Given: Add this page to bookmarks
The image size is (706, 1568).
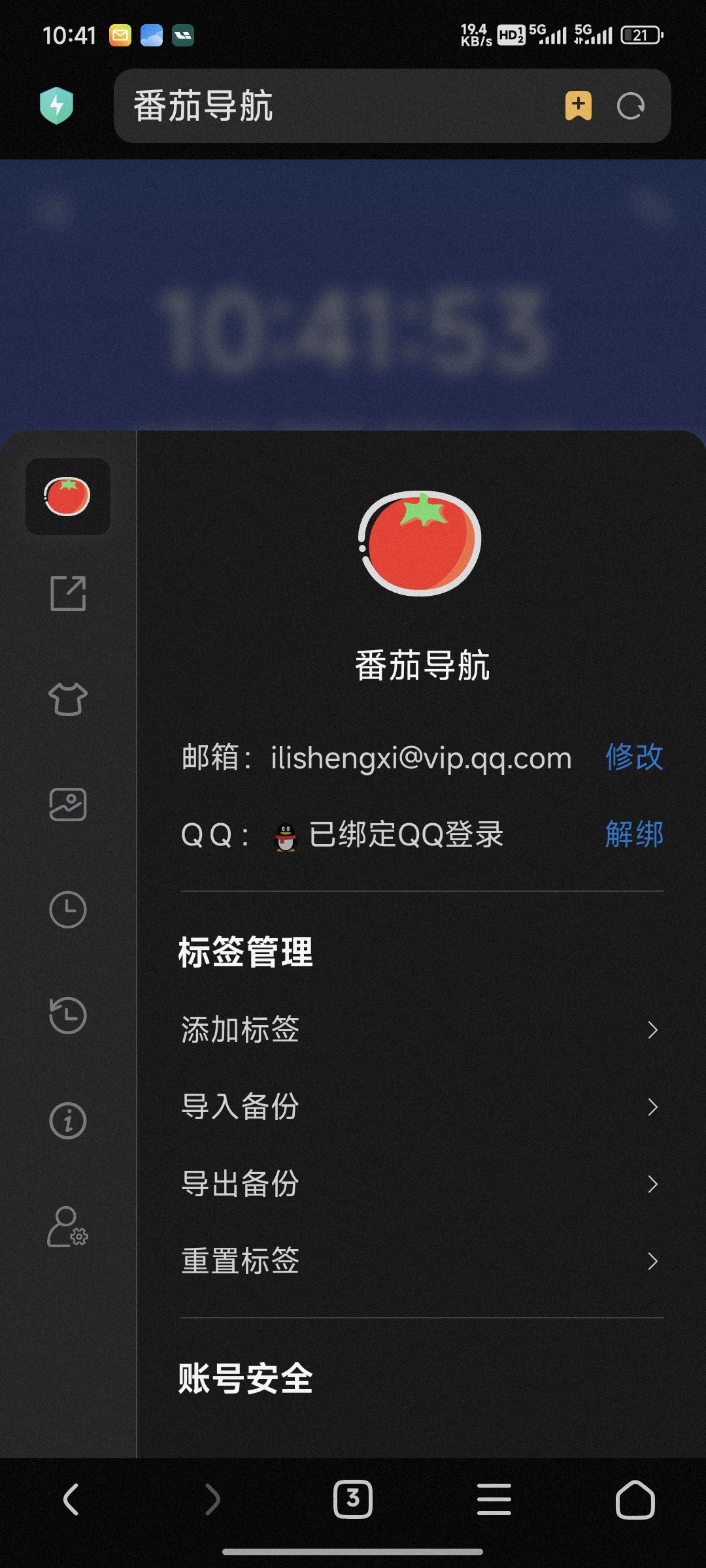Looking at the screenshot, I should (x=579, y=105).
